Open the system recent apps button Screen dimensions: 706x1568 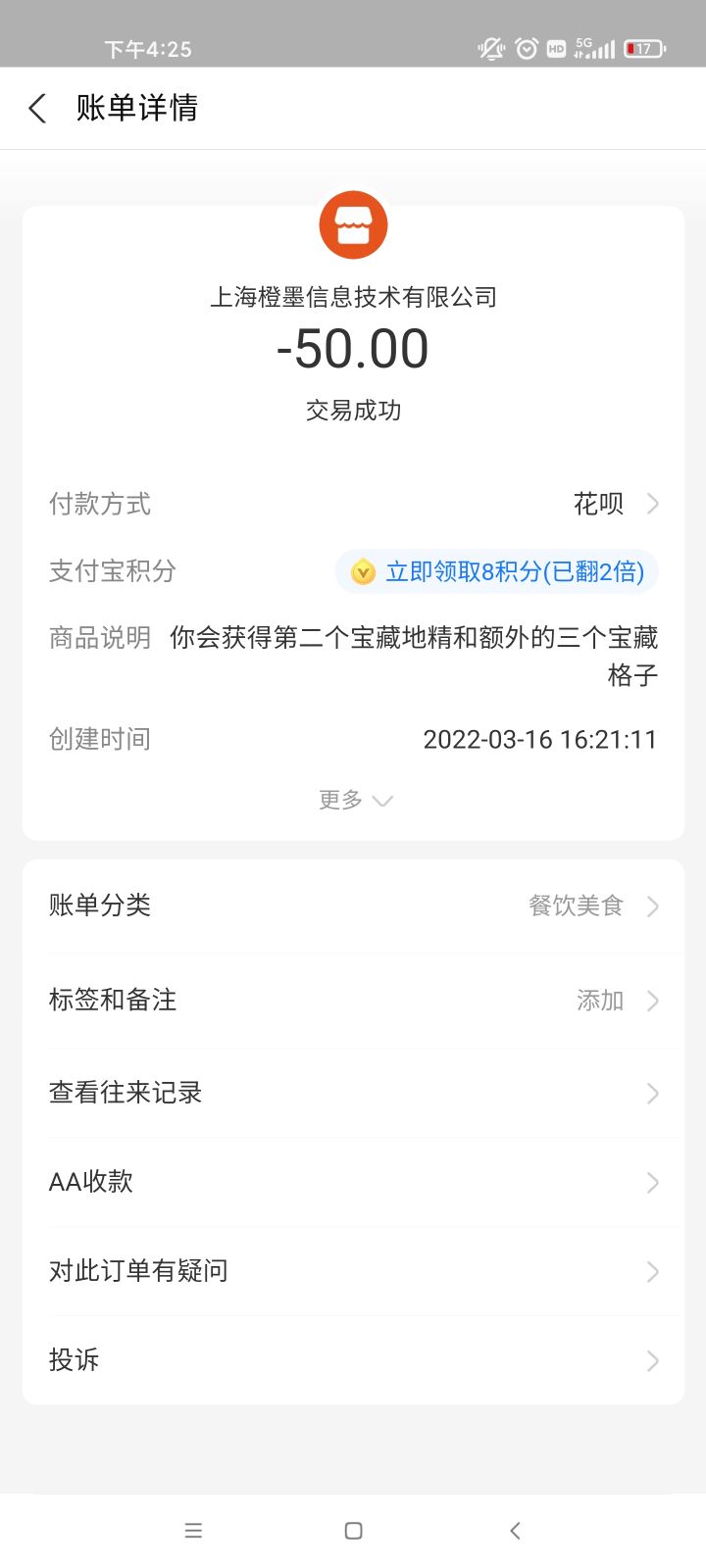point(193,1531)
